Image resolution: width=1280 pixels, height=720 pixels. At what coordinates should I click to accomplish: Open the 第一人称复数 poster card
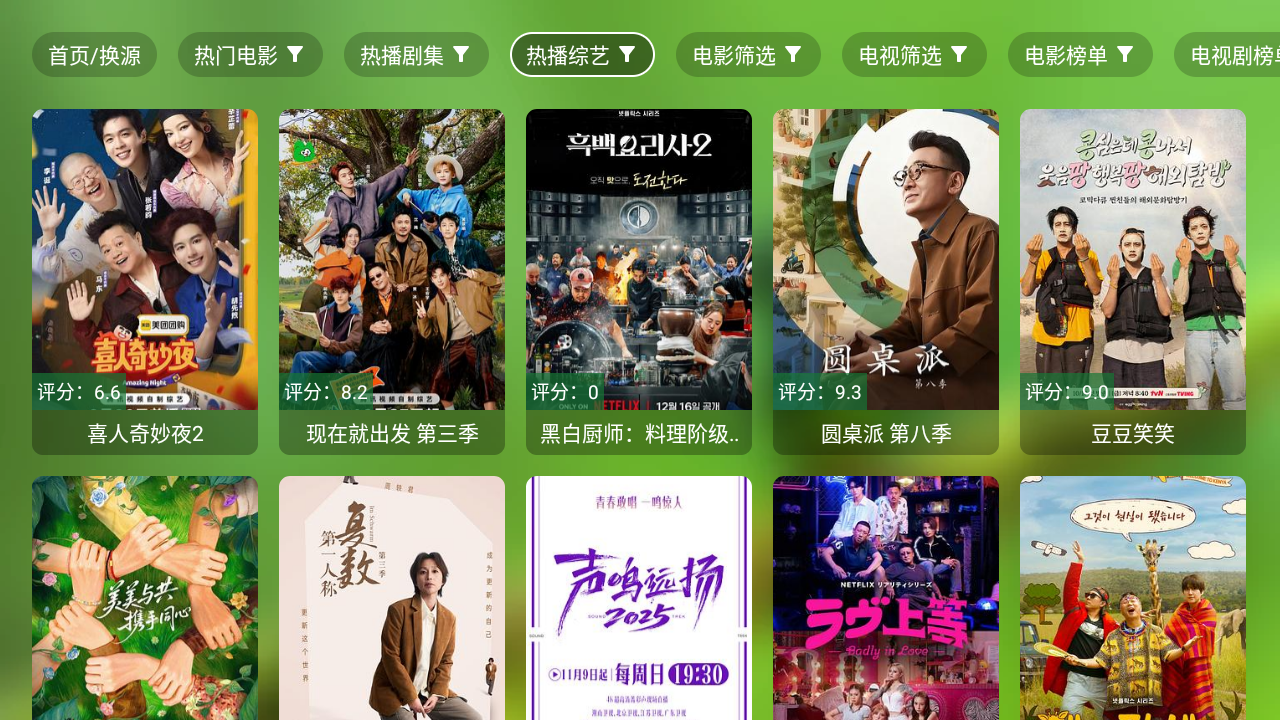click(x=392, y=600)
